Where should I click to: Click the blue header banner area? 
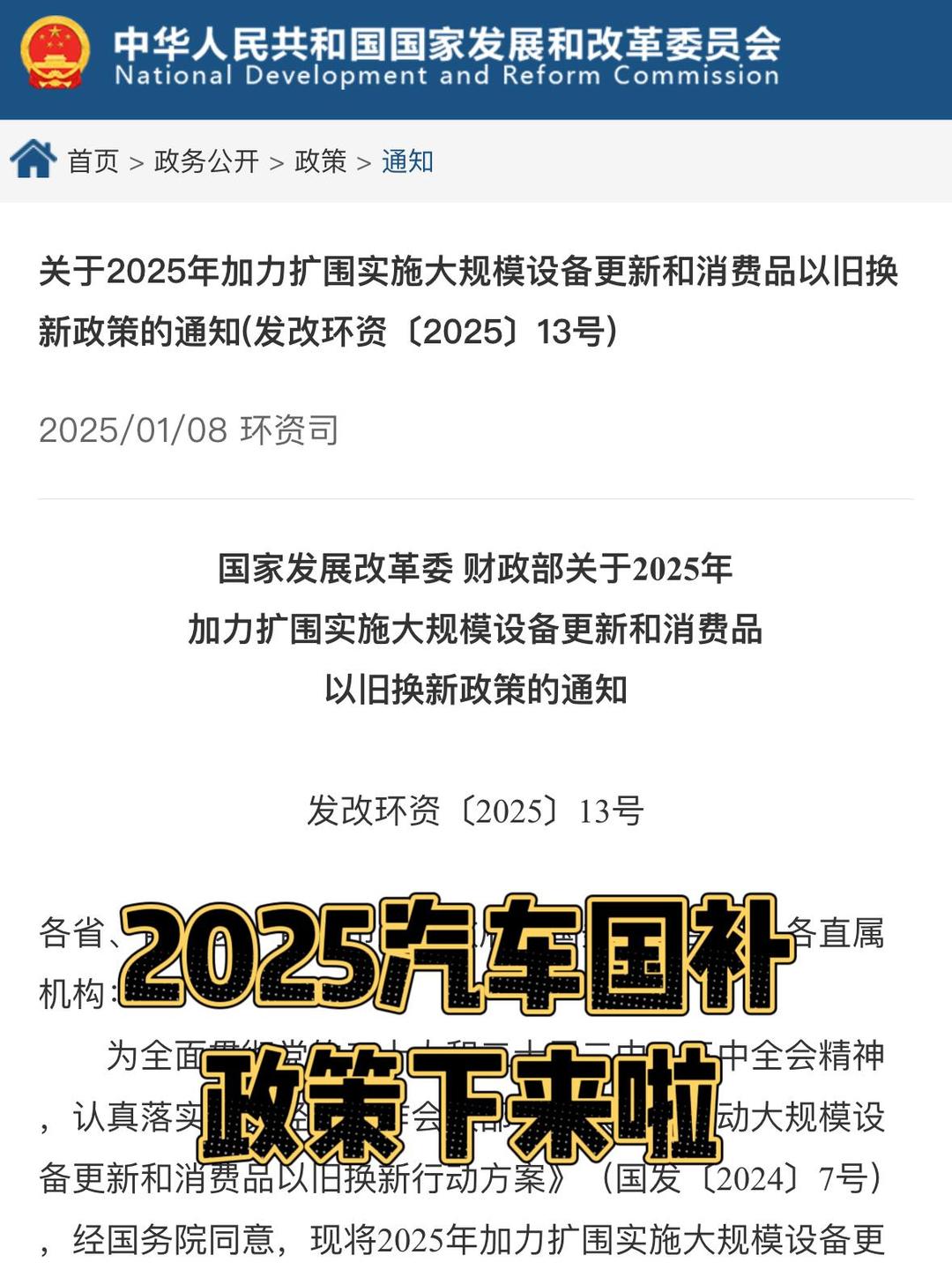(476, 62)
